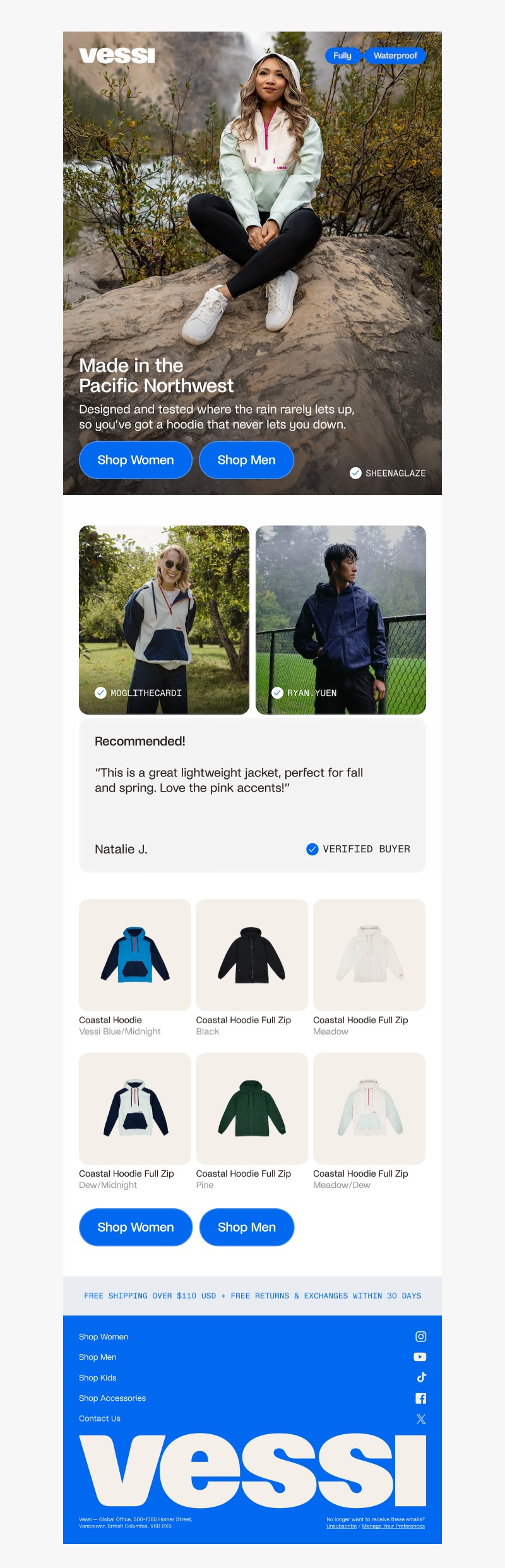Image resolution: width=505 pixels, height=1568 pixels.
Task: Follow the Shop Kids footer link
Action: pyautogui.click(x=98, y=1377)
